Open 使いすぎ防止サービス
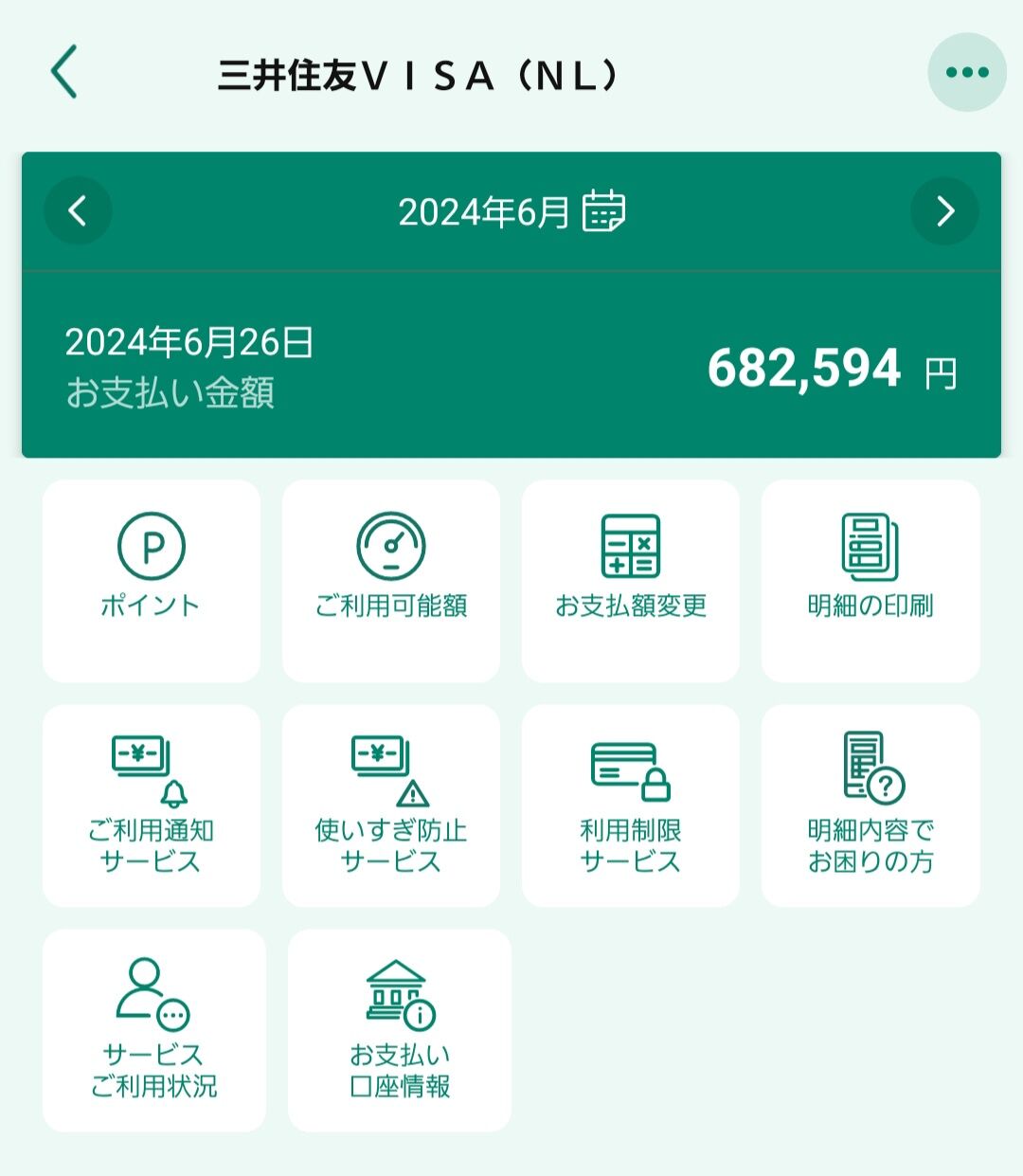The height and width of the screenshot is (1176, 1023). (x=391, y=805)
